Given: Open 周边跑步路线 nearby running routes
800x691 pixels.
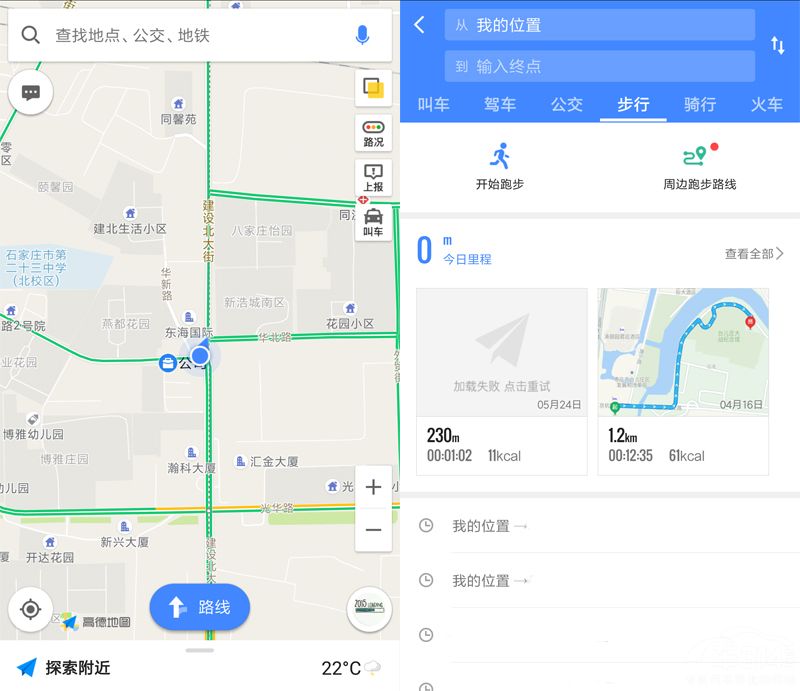Looking at the screenshot, I should click(699, 166).
